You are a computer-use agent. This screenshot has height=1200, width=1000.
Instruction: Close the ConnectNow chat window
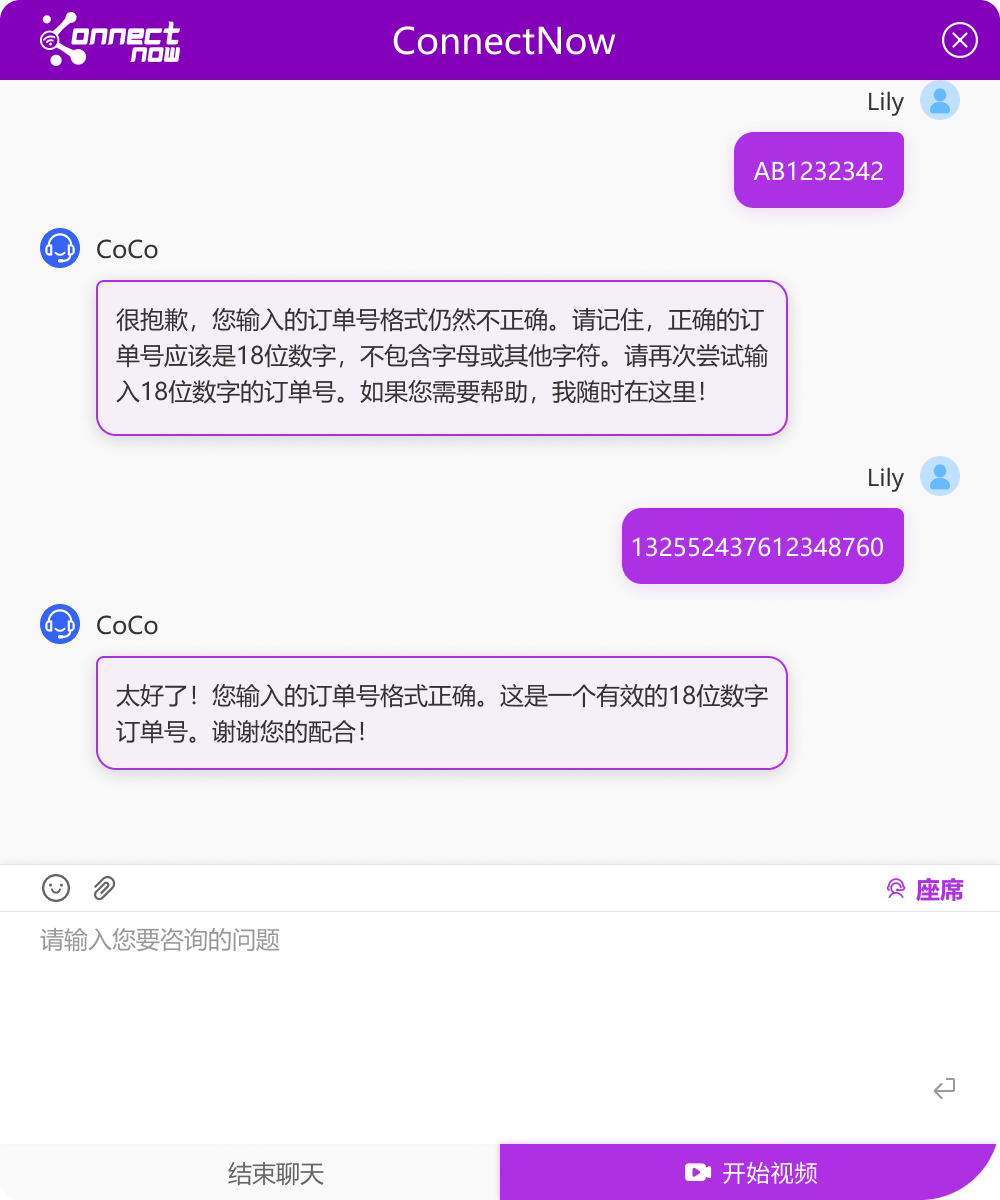pyautogui.click(x=959, y=40)
